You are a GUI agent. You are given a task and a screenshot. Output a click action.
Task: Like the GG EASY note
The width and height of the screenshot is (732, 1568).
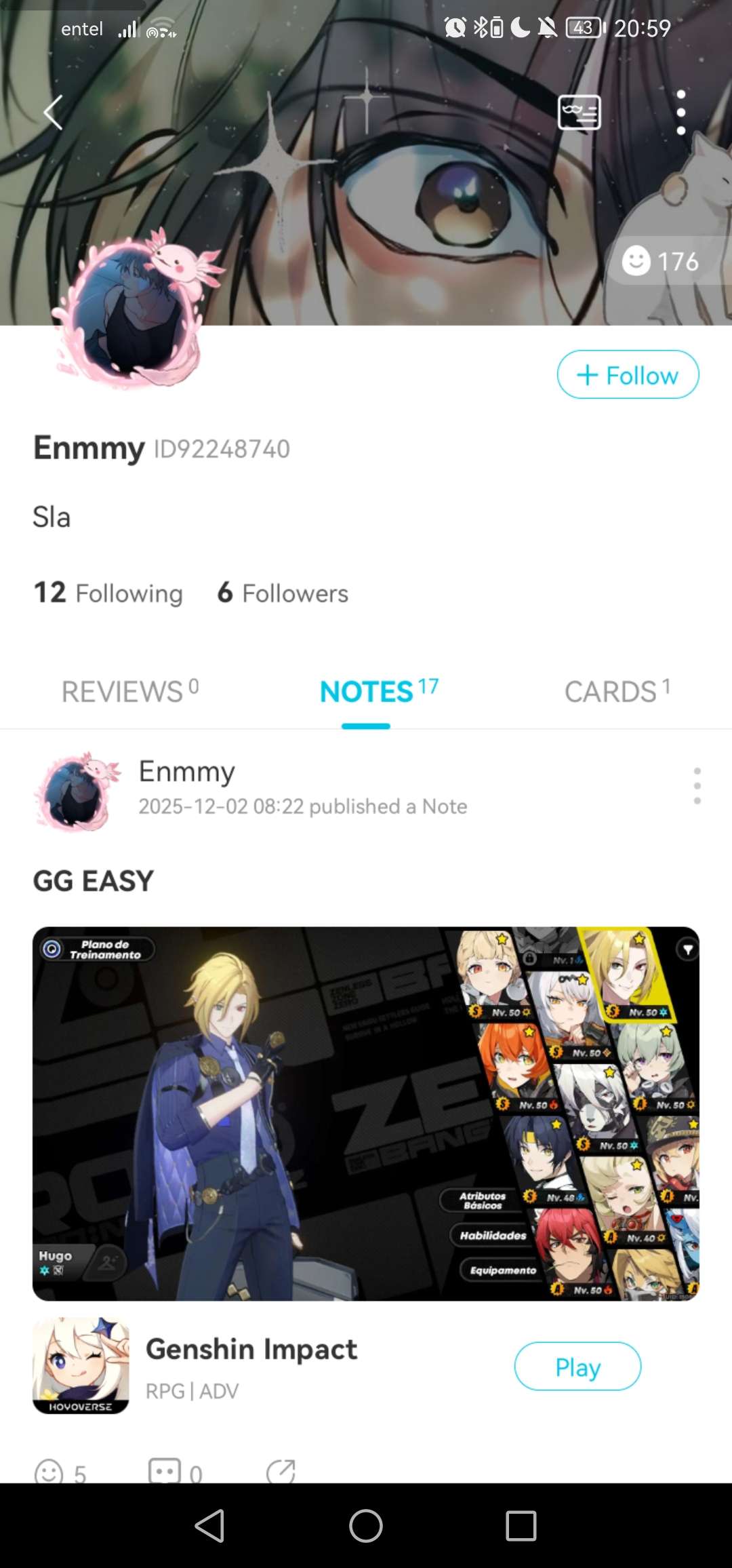pos(60,1472)
